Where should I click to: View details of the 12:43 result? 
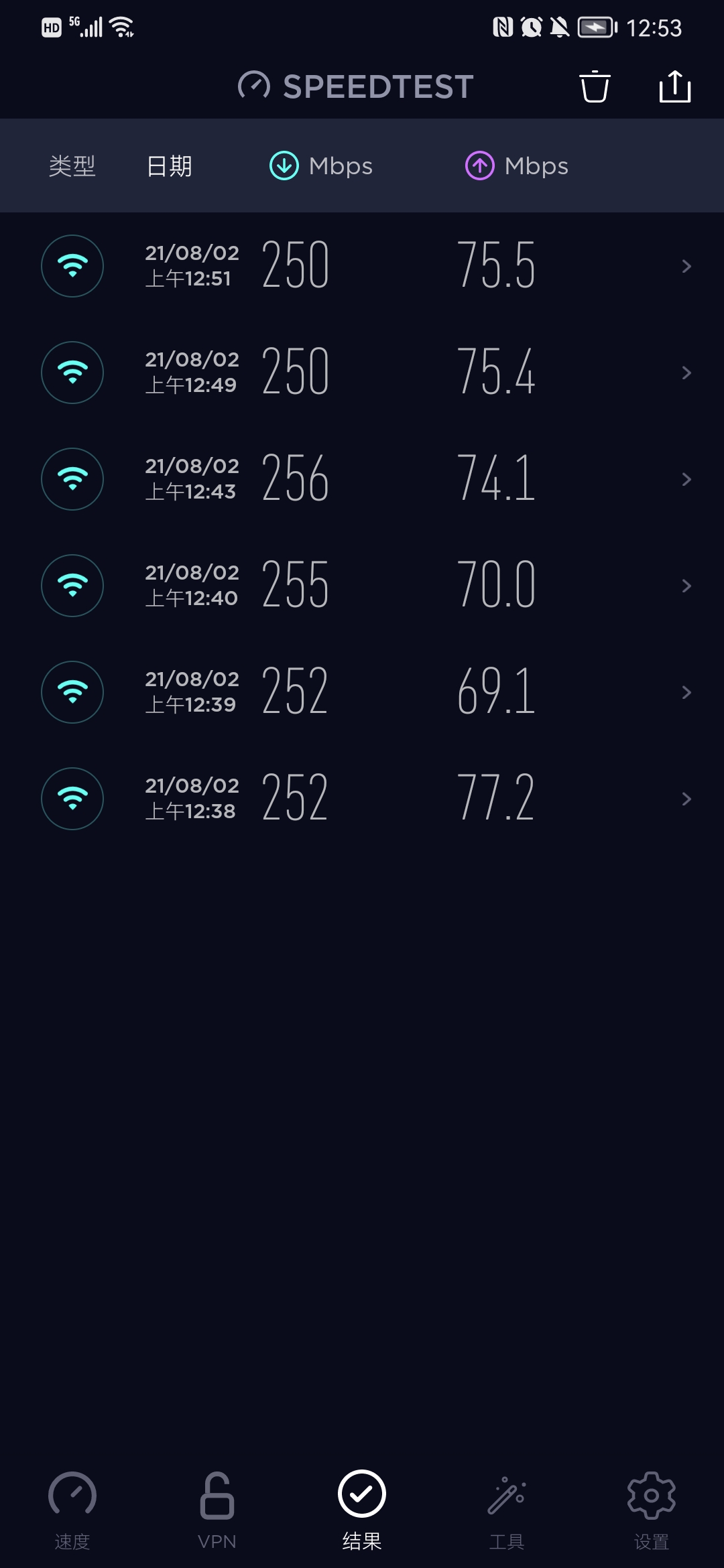pos(362,479)
